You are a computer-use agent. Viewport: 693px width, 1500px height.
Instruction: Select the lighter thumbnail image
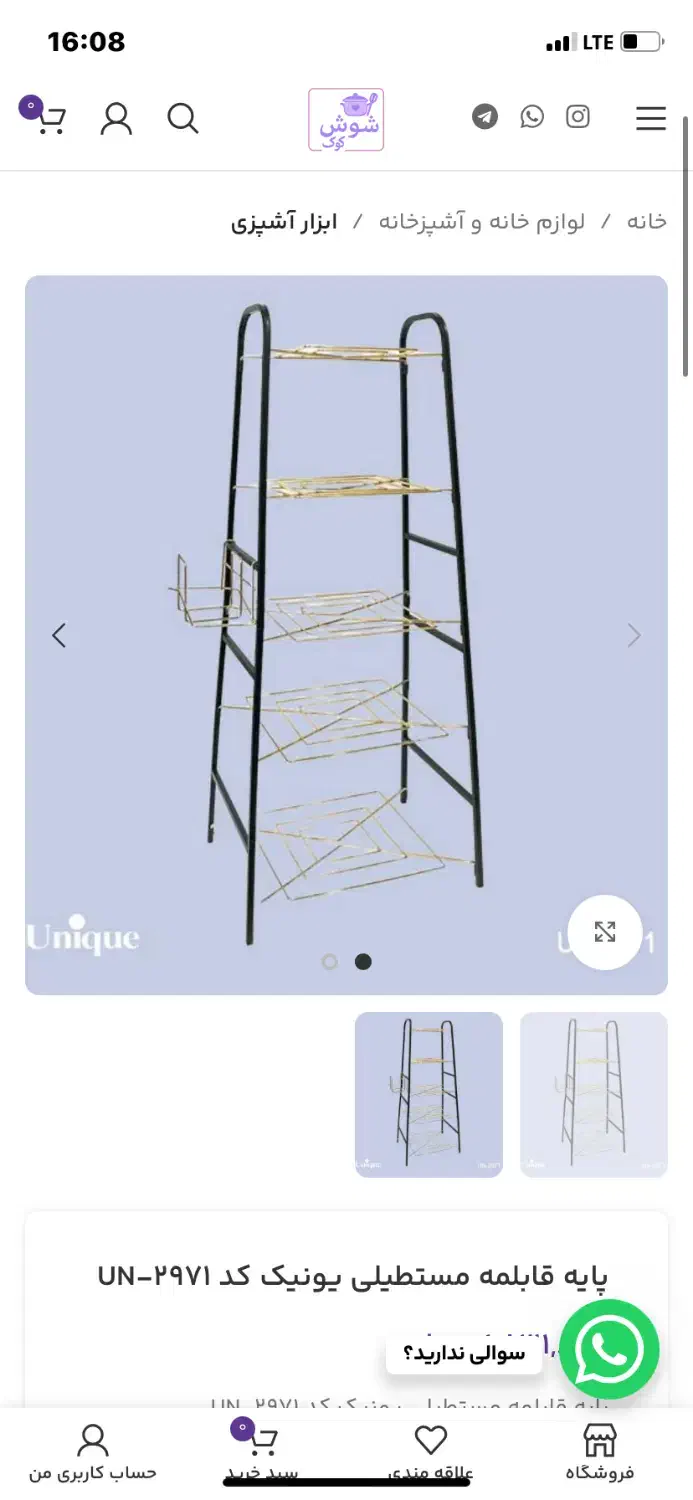click(593, 1094)
